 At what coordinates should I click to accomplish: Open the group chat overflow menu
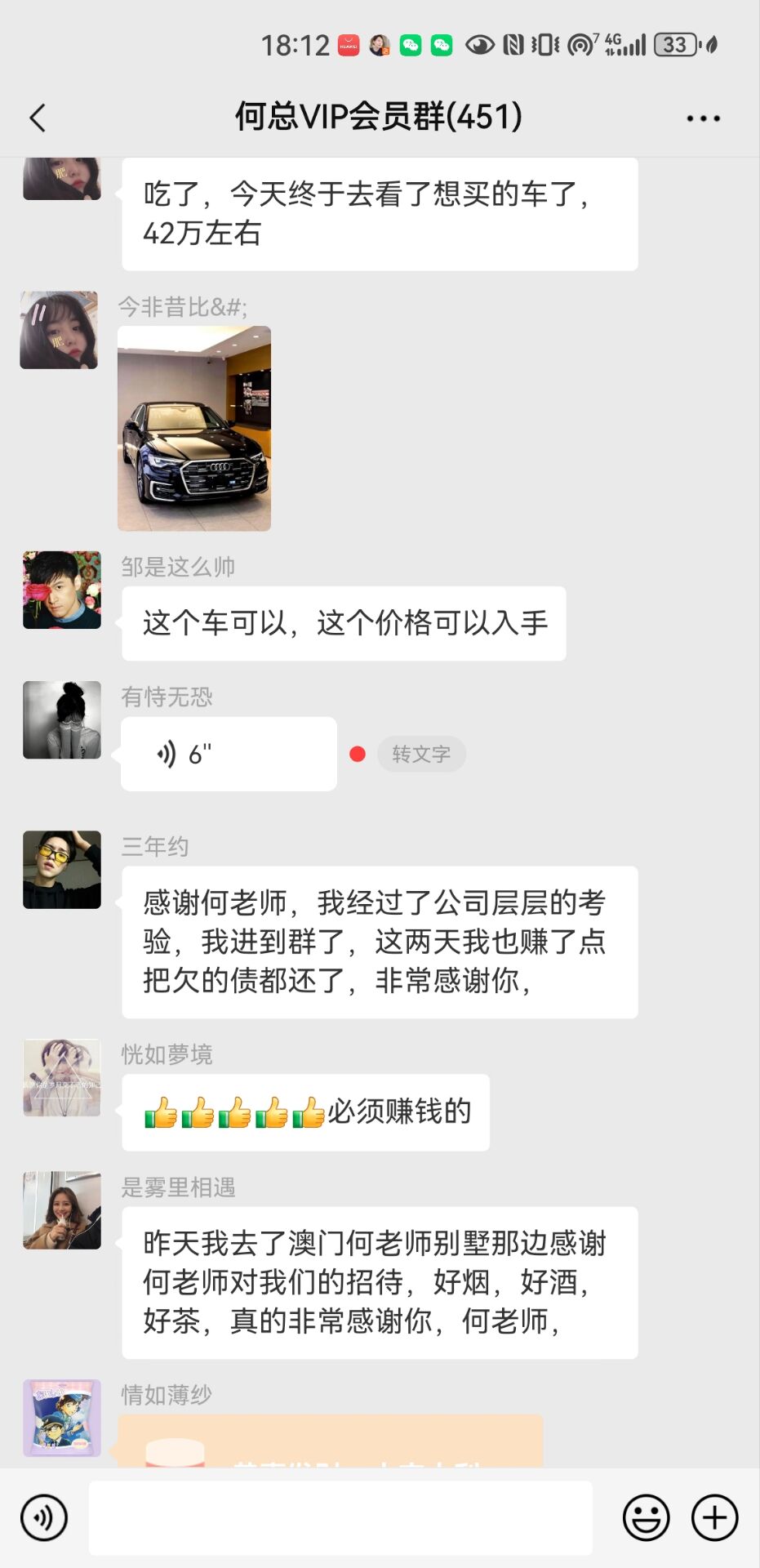(703, 118)
